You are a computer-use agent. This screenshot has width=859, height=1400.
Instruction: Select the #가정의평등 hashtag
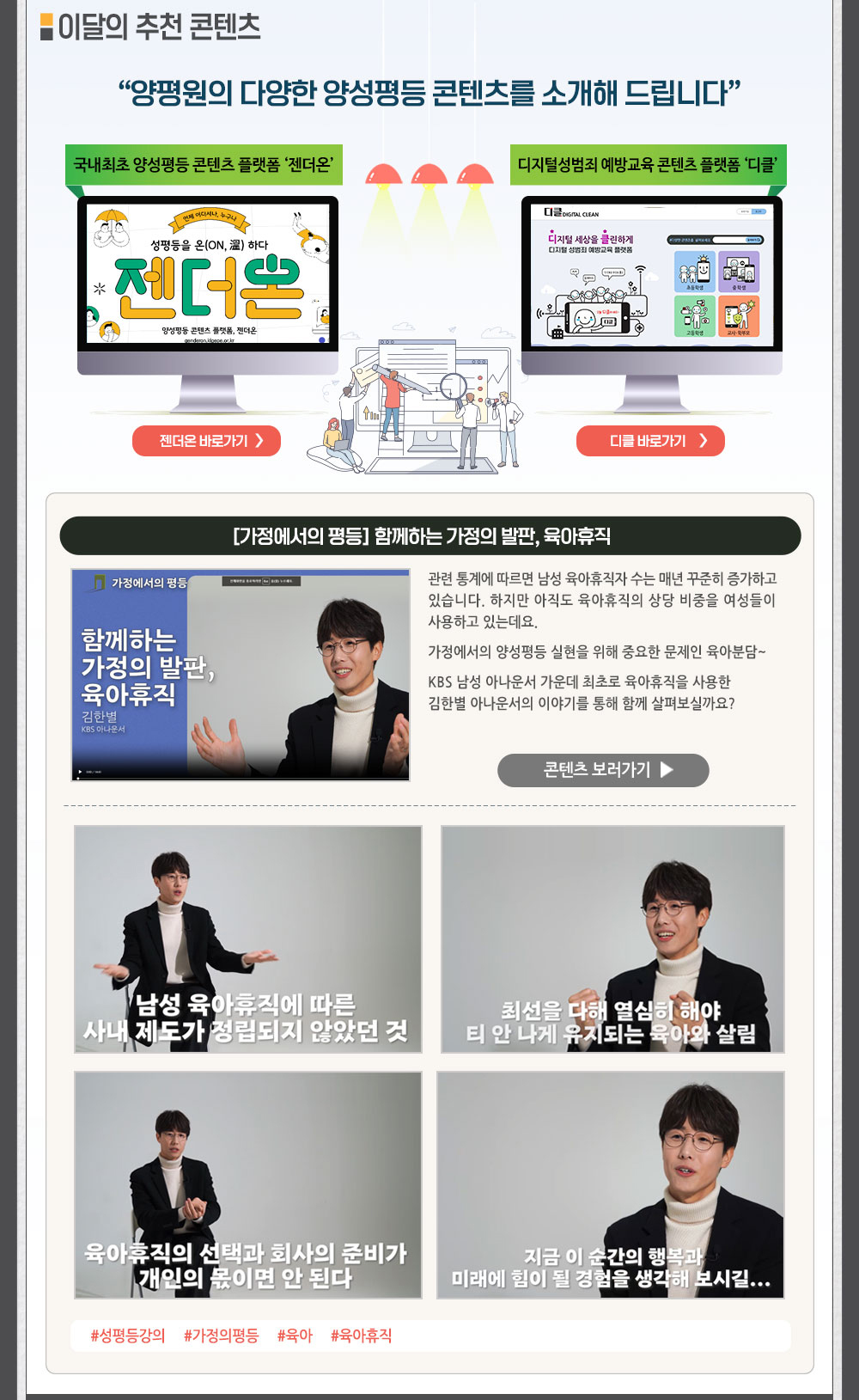pyautogui.click(x=221, y=1336)
